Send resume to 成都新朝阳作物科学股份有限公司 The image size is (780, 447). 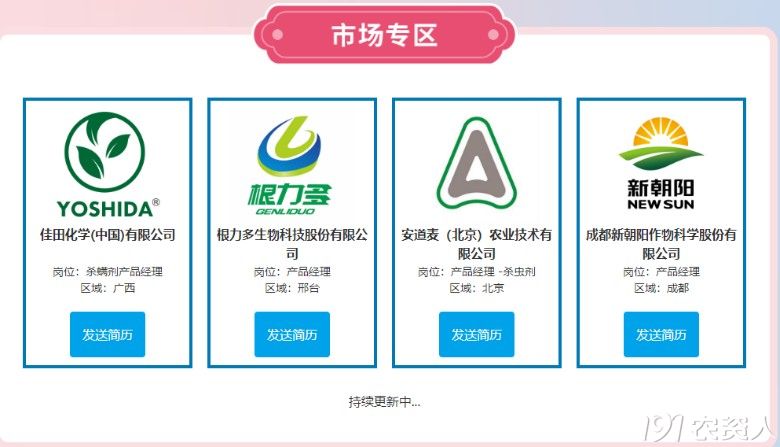pyautogui.click(x=661, y=335)
